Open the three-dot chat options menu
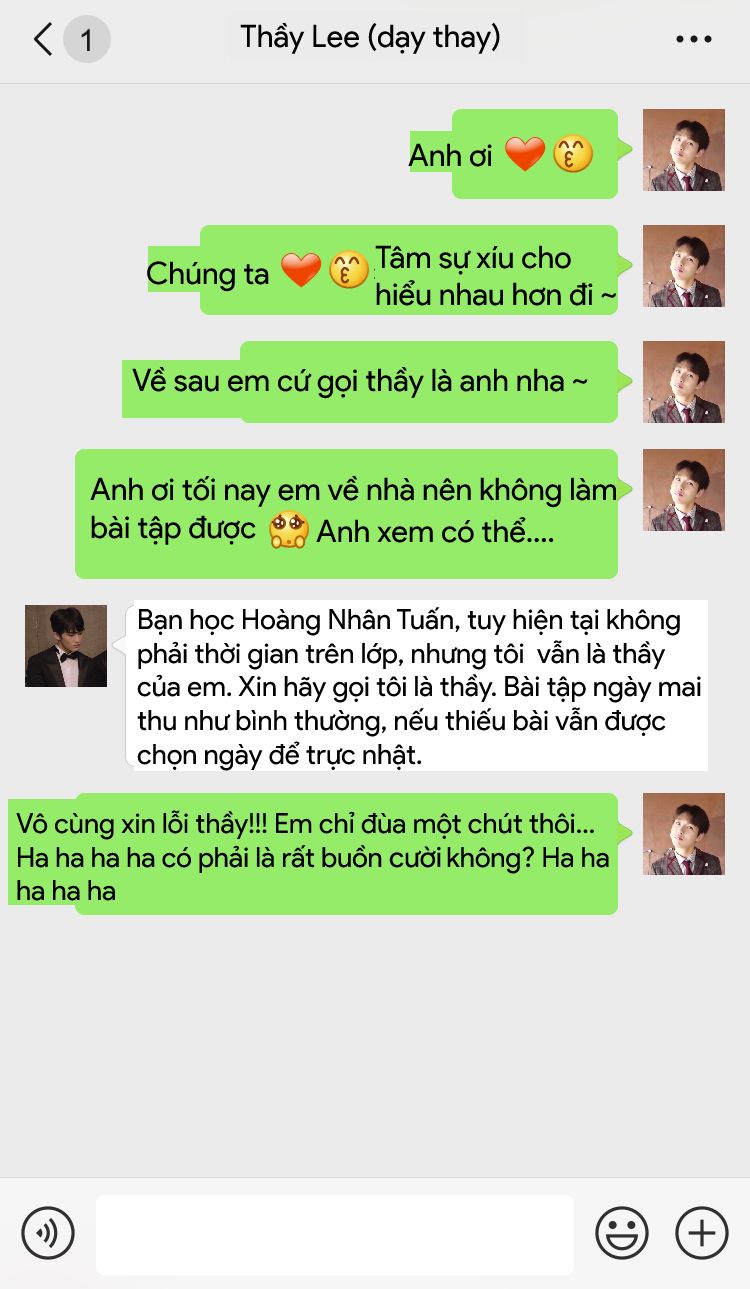 pos(693,40)
